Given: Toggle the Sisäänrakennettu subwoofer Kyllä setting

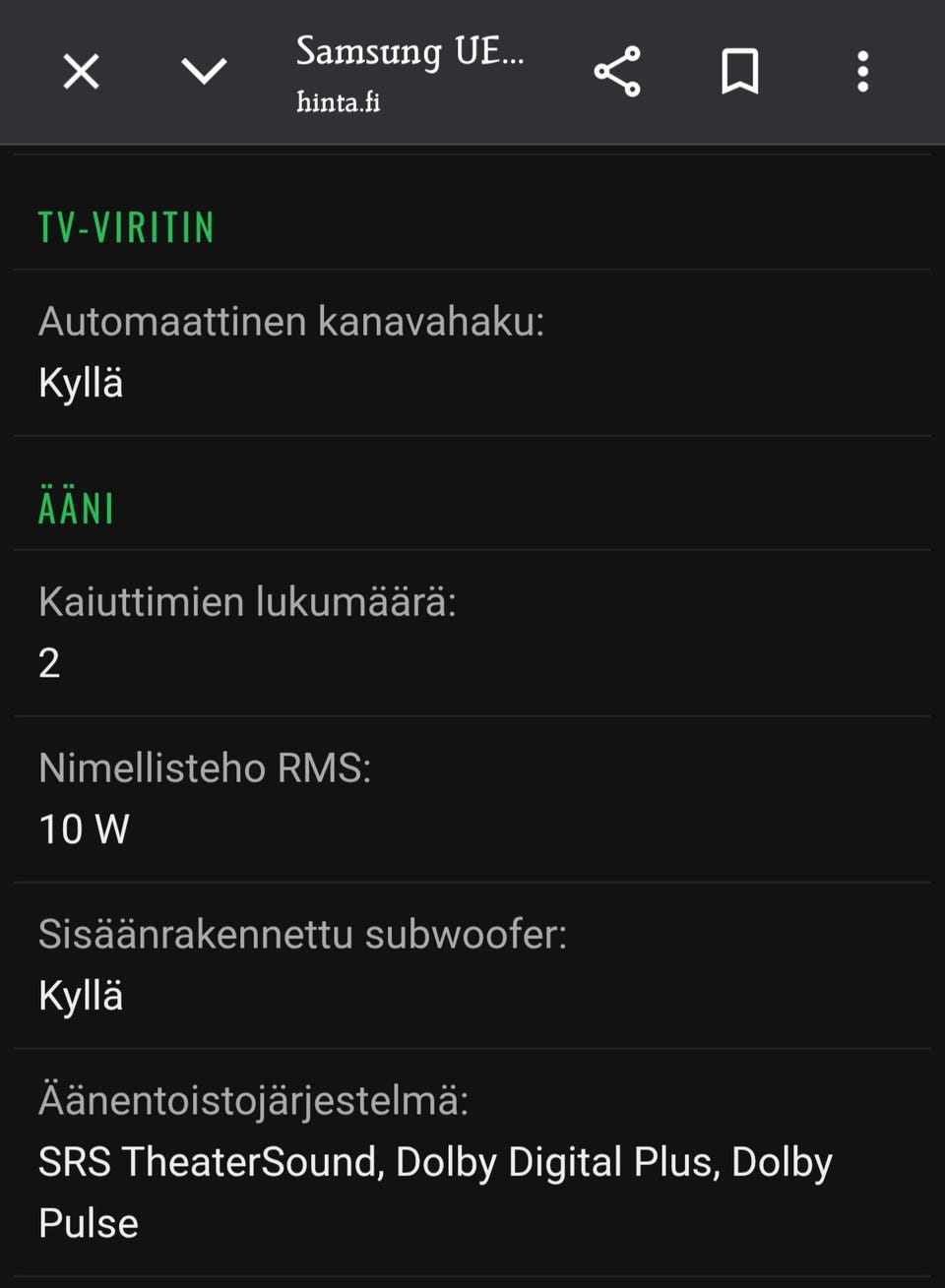Looking at the screenshot, I should click(81, 995).
